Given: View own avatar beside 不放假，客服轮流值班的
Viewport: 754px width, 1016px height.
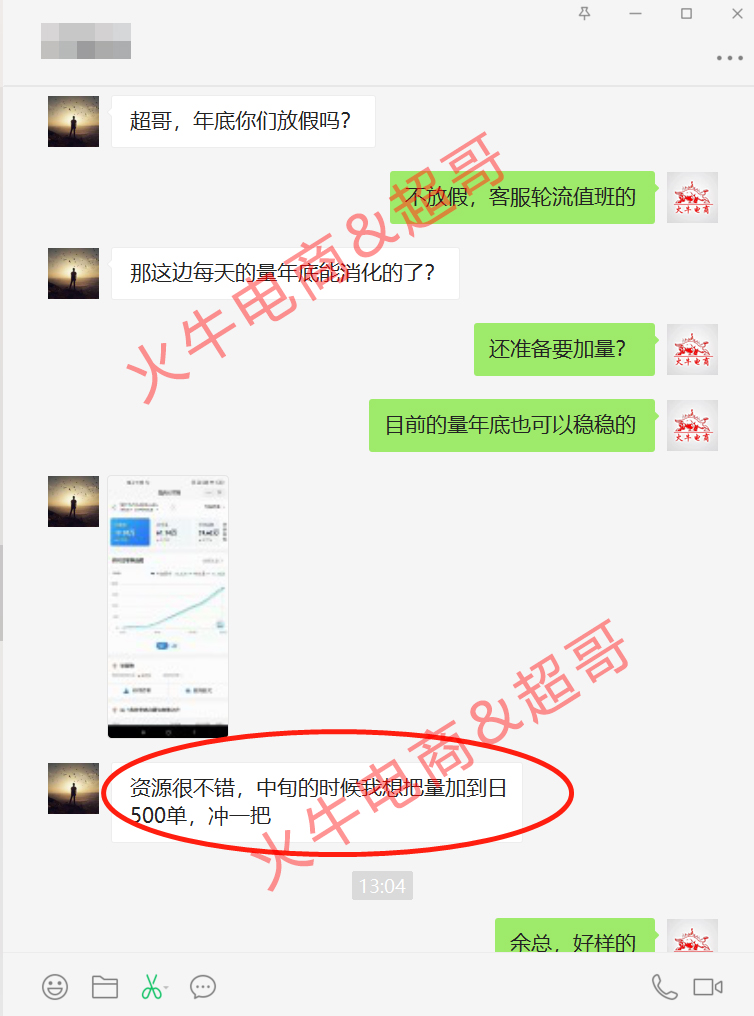Looking at the screenshot, I should click(692, 198).
